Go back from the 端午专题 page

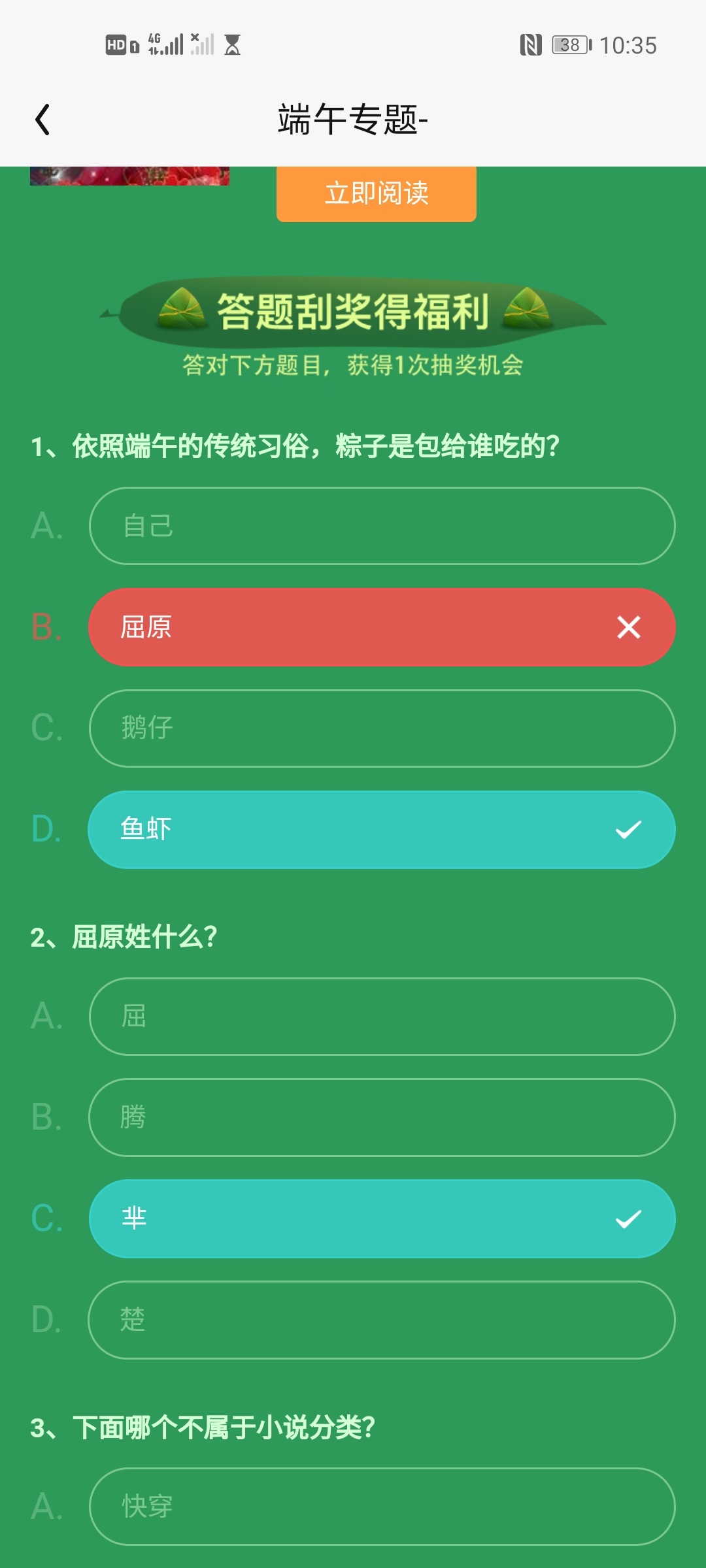(x=43, y=120)
